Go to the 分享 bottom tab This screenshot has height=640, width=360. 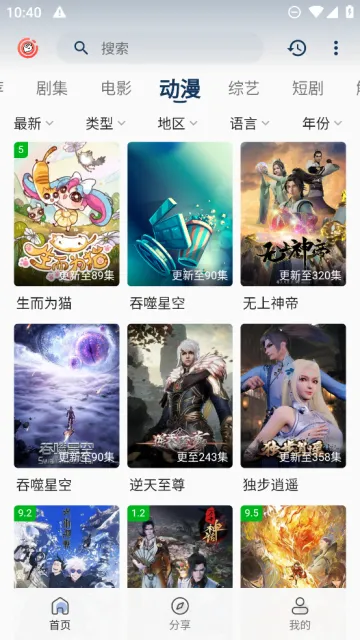[180, 614]
